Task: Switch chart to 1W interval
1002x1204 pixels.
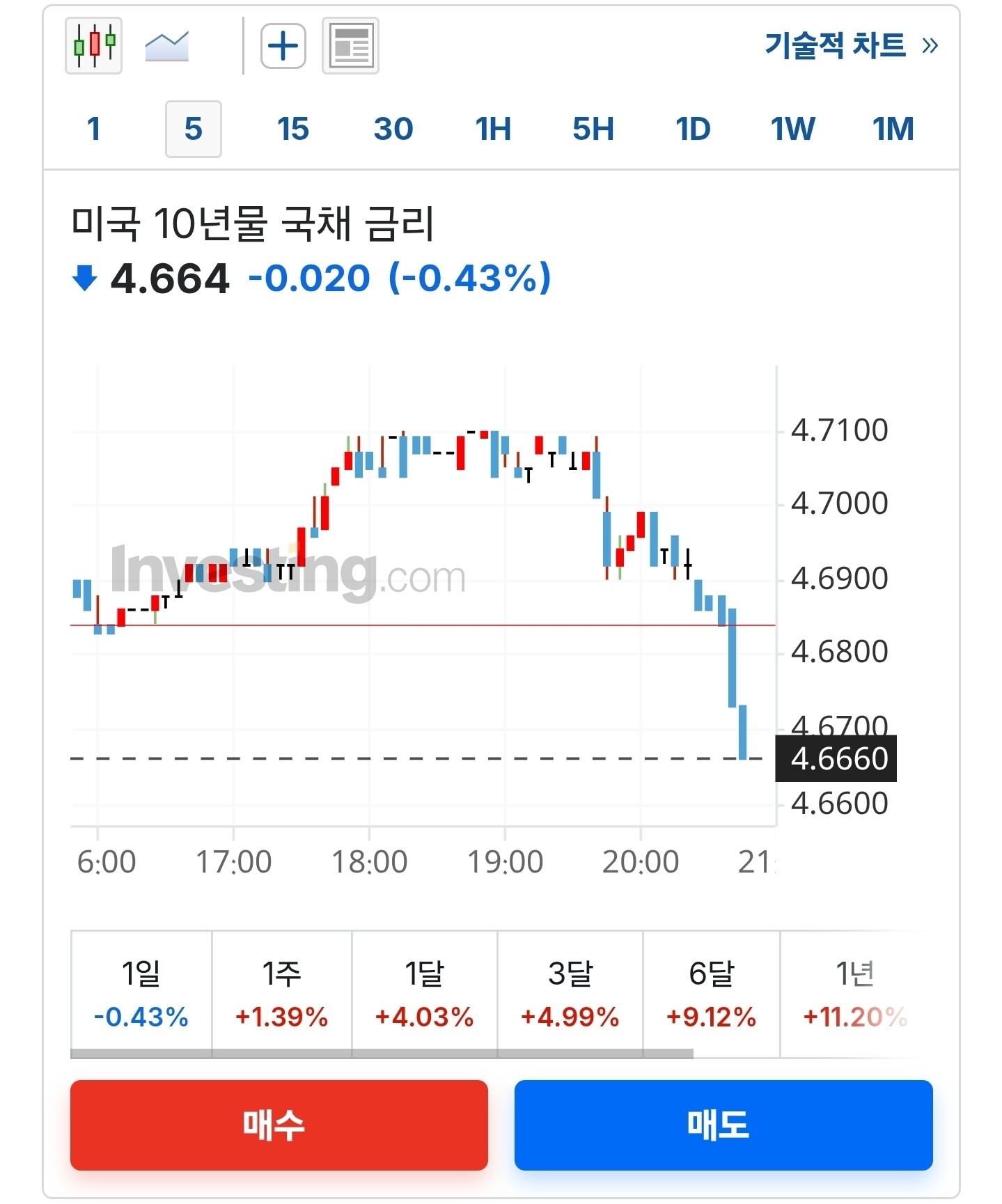Action: (x=793, y=129)
